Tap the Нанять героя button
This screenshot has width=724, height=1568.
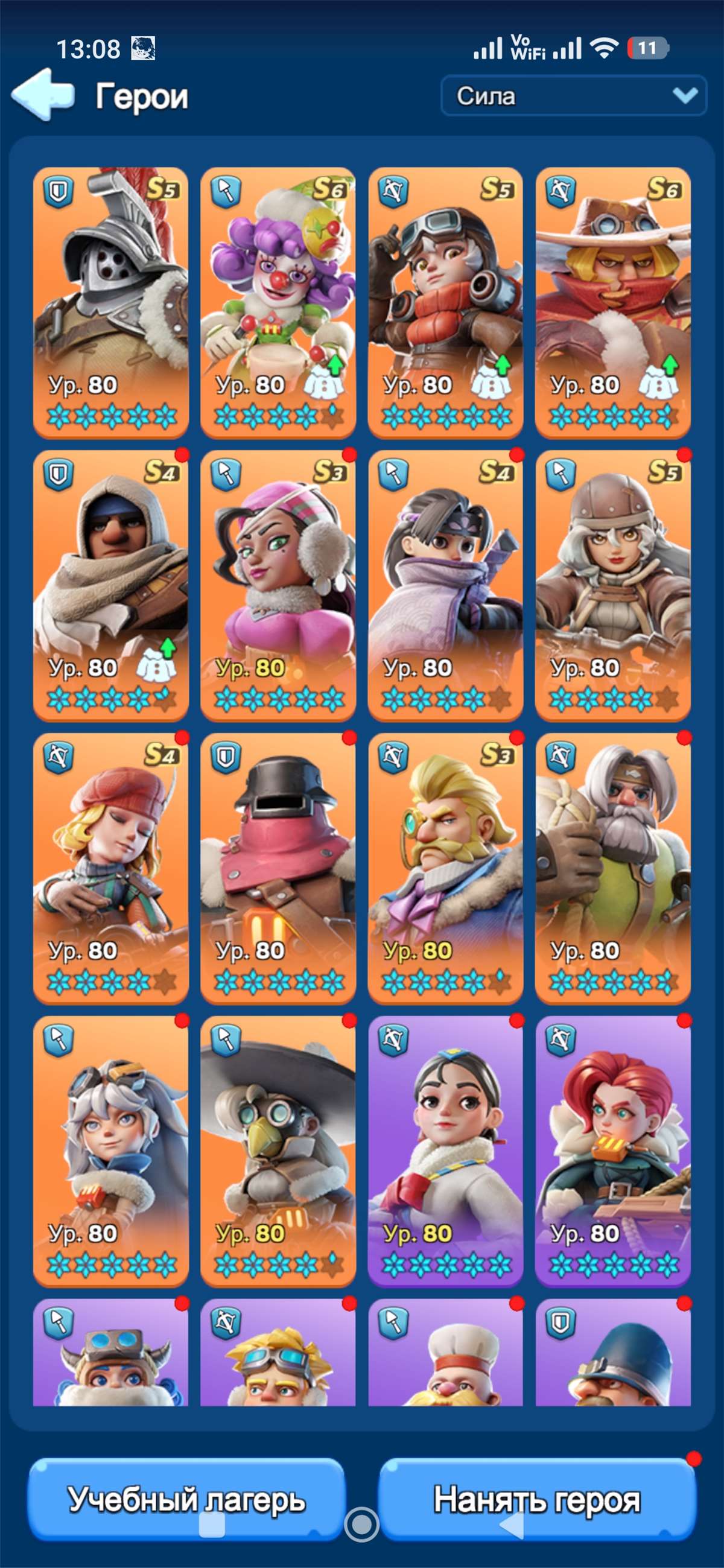coord(537,1499)
